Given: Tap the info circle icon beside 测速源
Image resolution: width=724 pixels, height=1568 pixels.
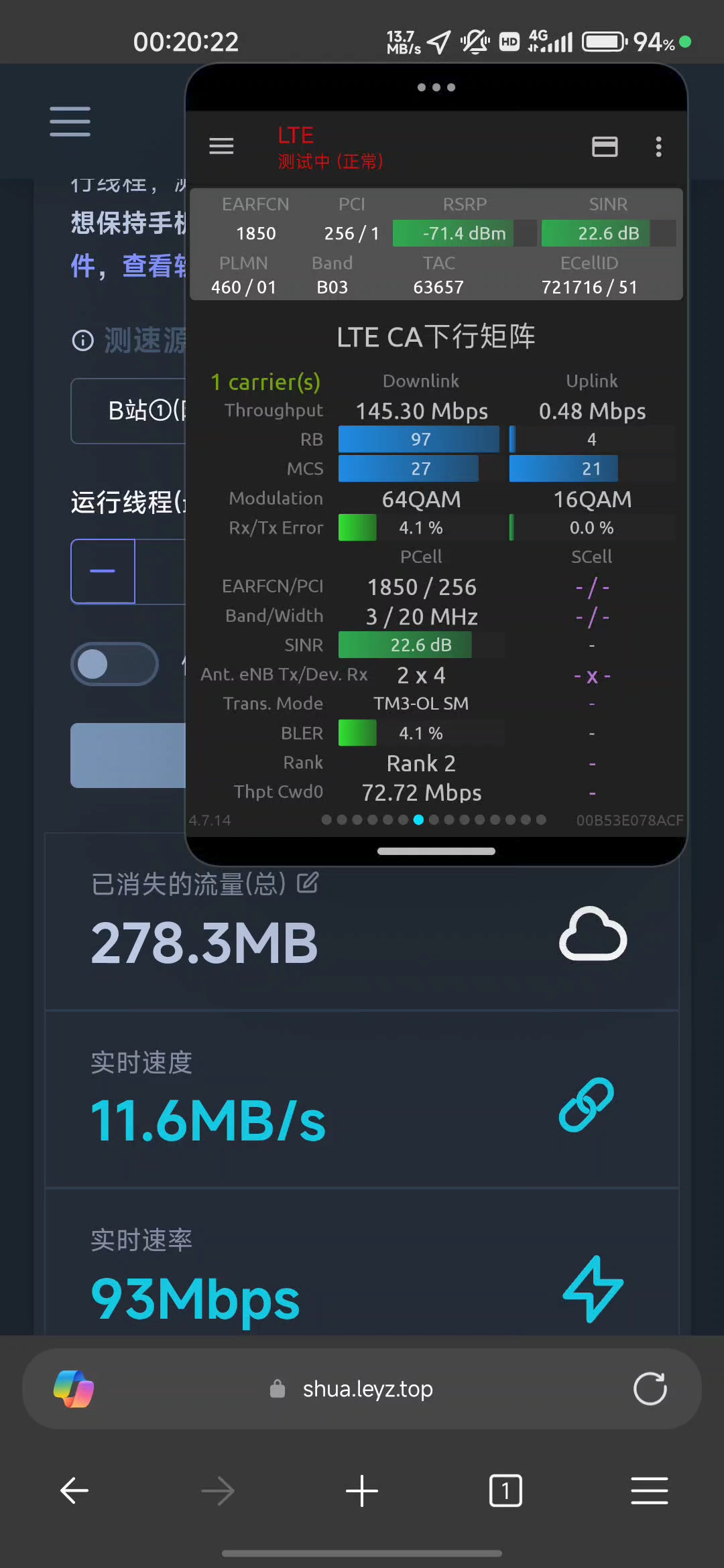Looking at the screenshot, I should [82, 341].
